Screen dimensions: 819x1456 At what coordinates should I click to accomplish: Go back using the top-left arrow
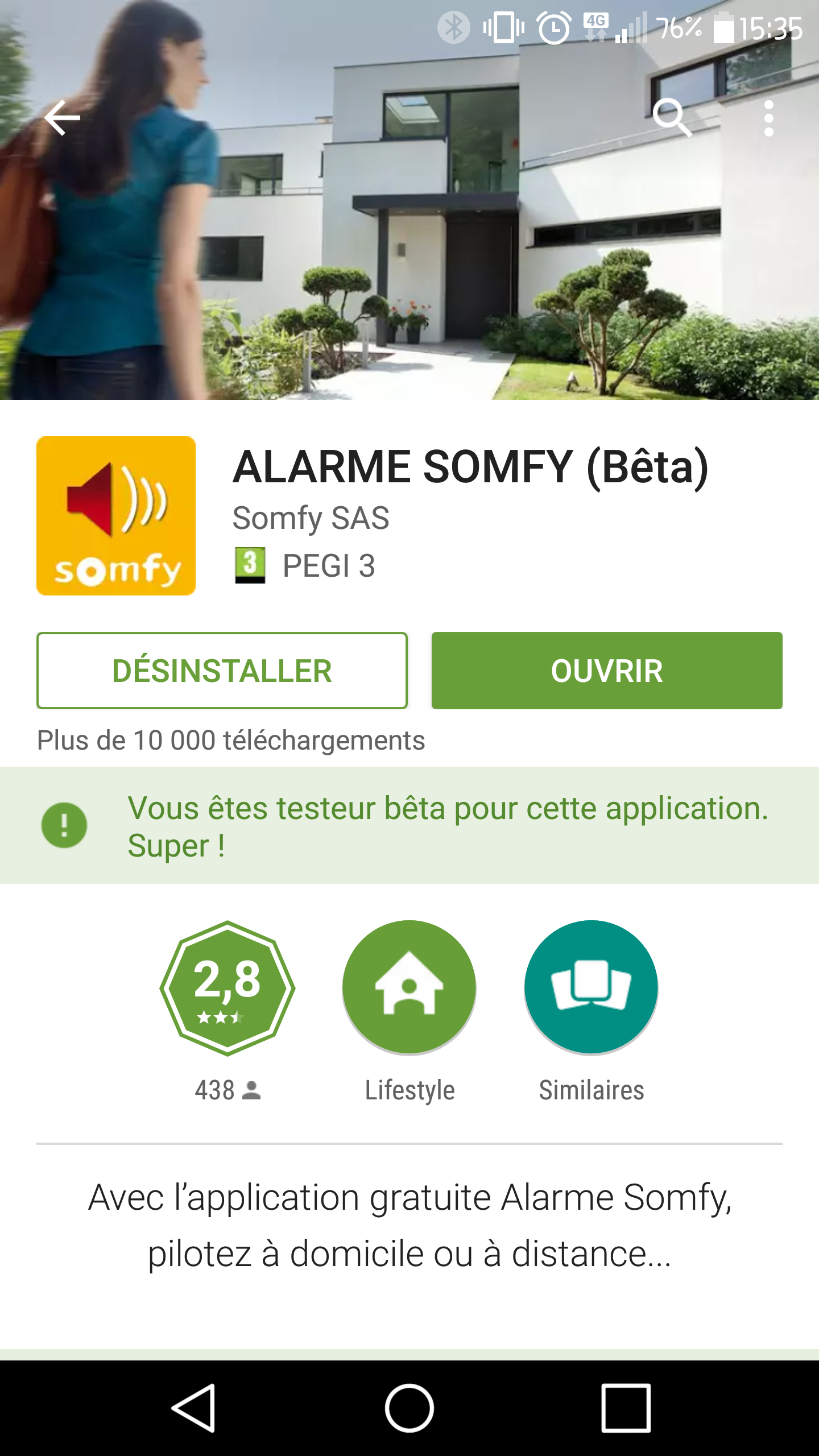click(x=62, y=118)
